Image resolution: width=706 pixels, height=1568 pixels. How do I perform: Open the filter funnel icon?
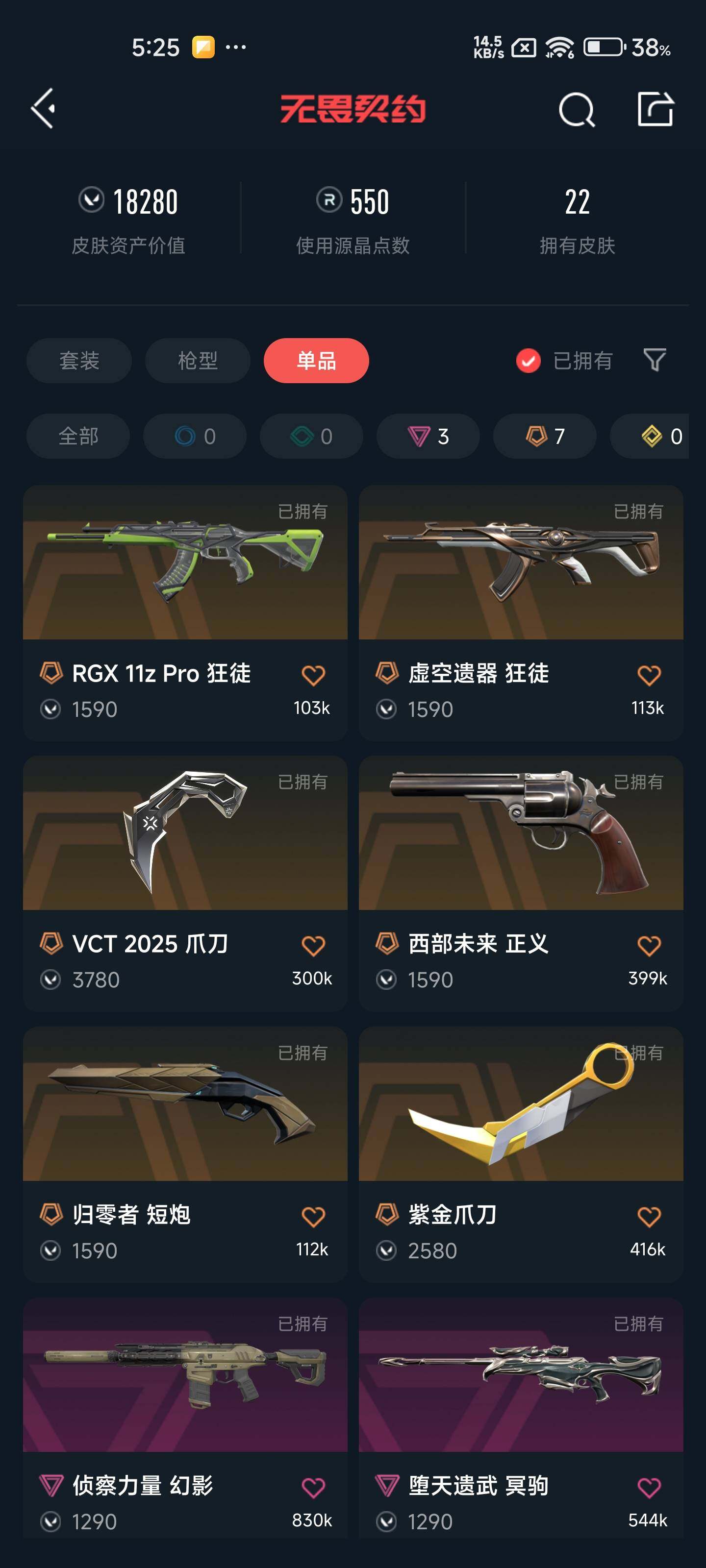(x=654, y=360)
